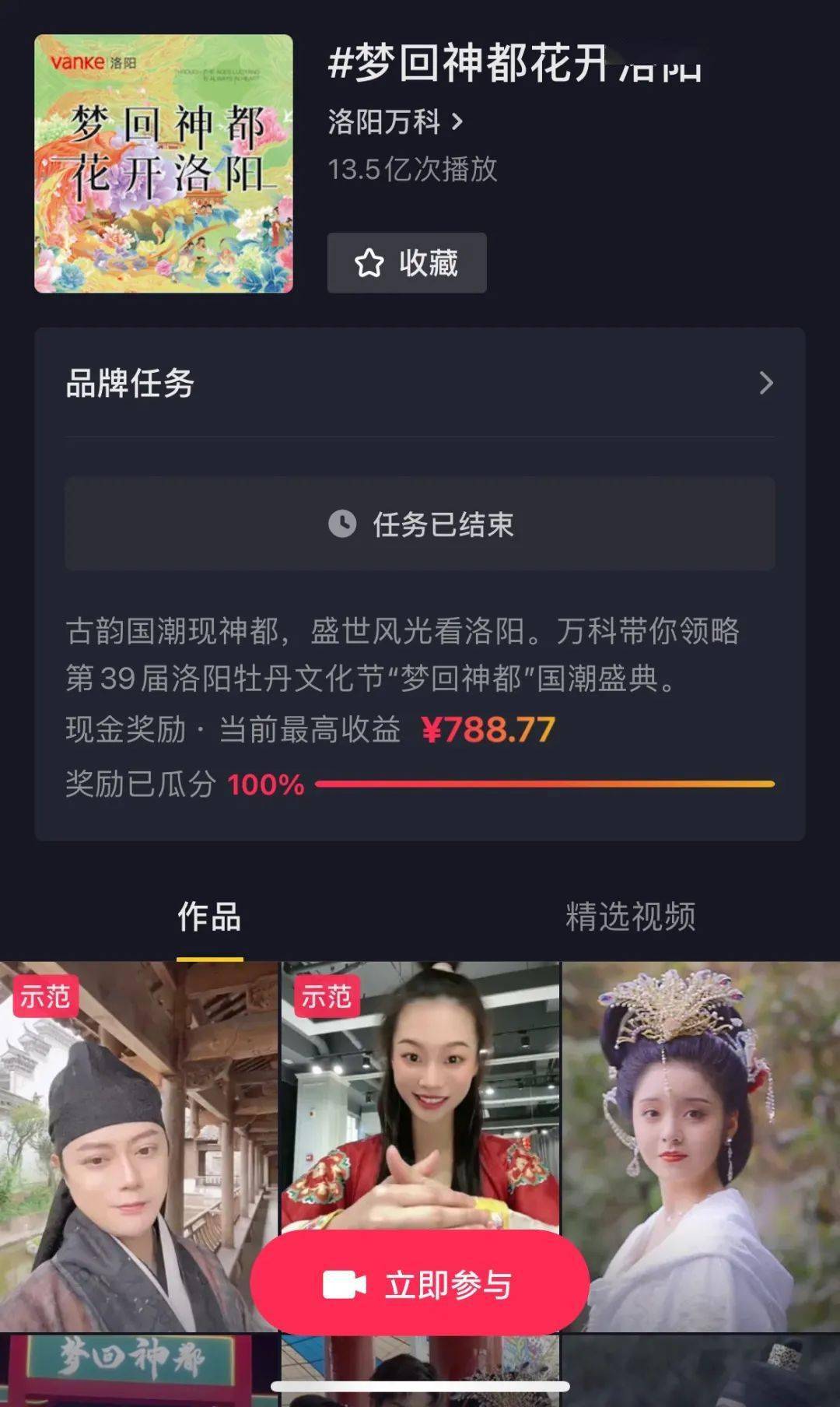Image resolution: width=840 pixels, height=1407 pixels.
Task: Switch to the 精选视频 tab
Action: (x=630, y=917)
